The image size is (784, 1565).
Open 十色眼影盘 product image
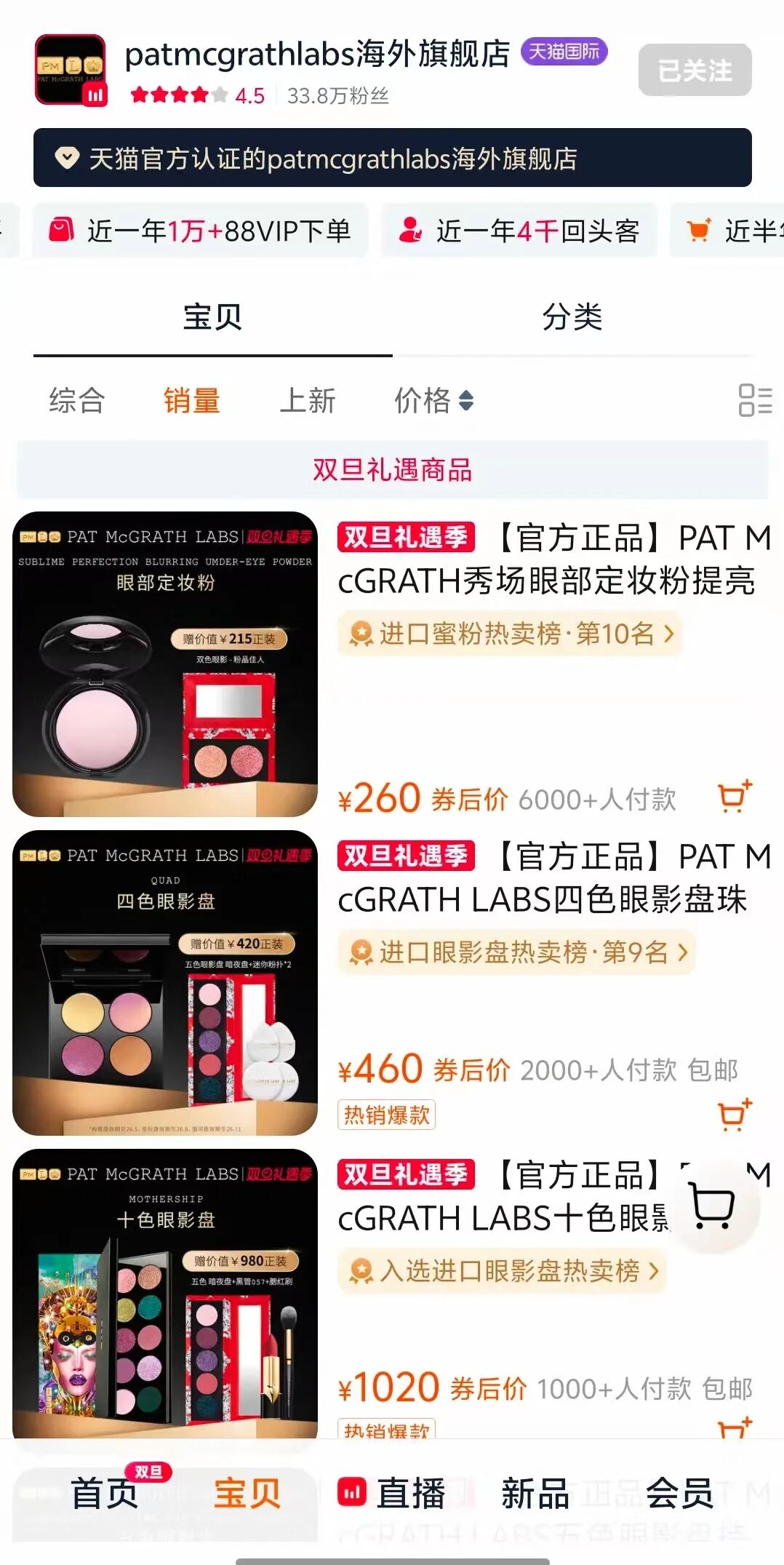pos(165,1295)
